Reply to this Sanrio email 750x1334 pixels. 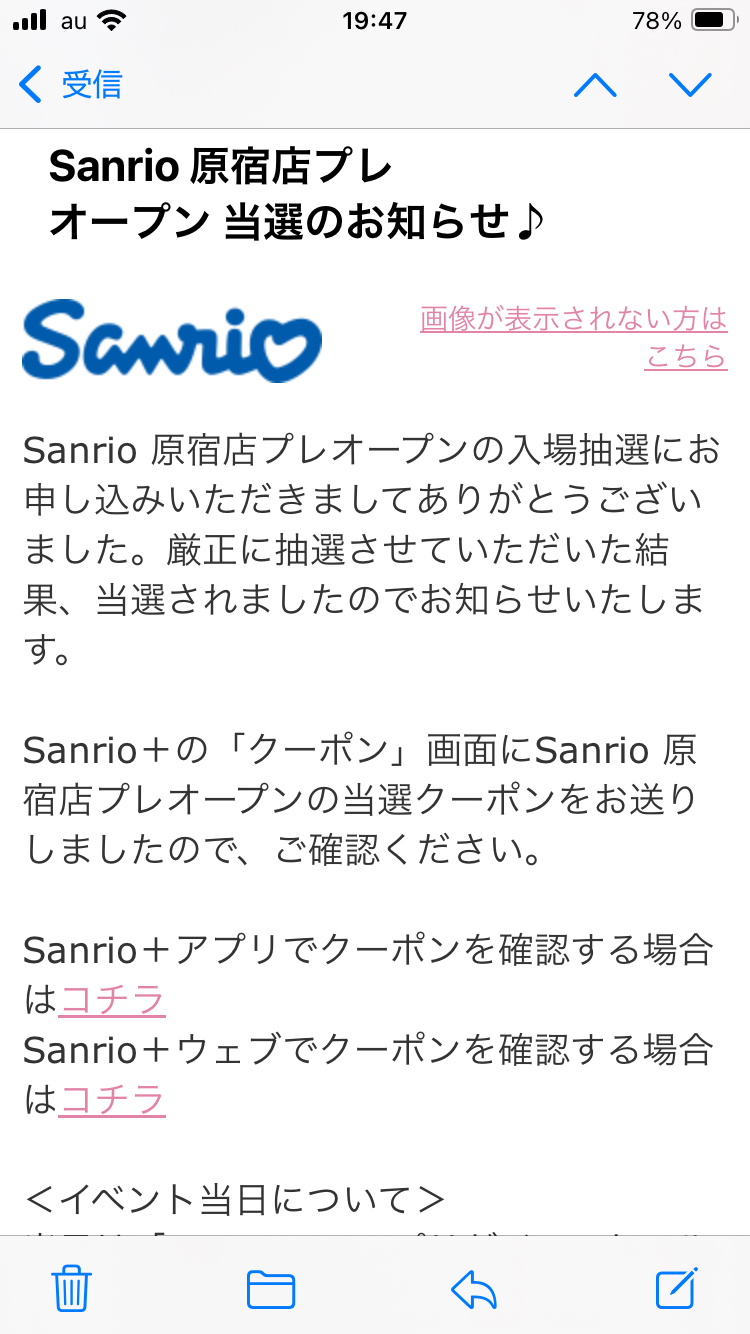coord(474,1288)
